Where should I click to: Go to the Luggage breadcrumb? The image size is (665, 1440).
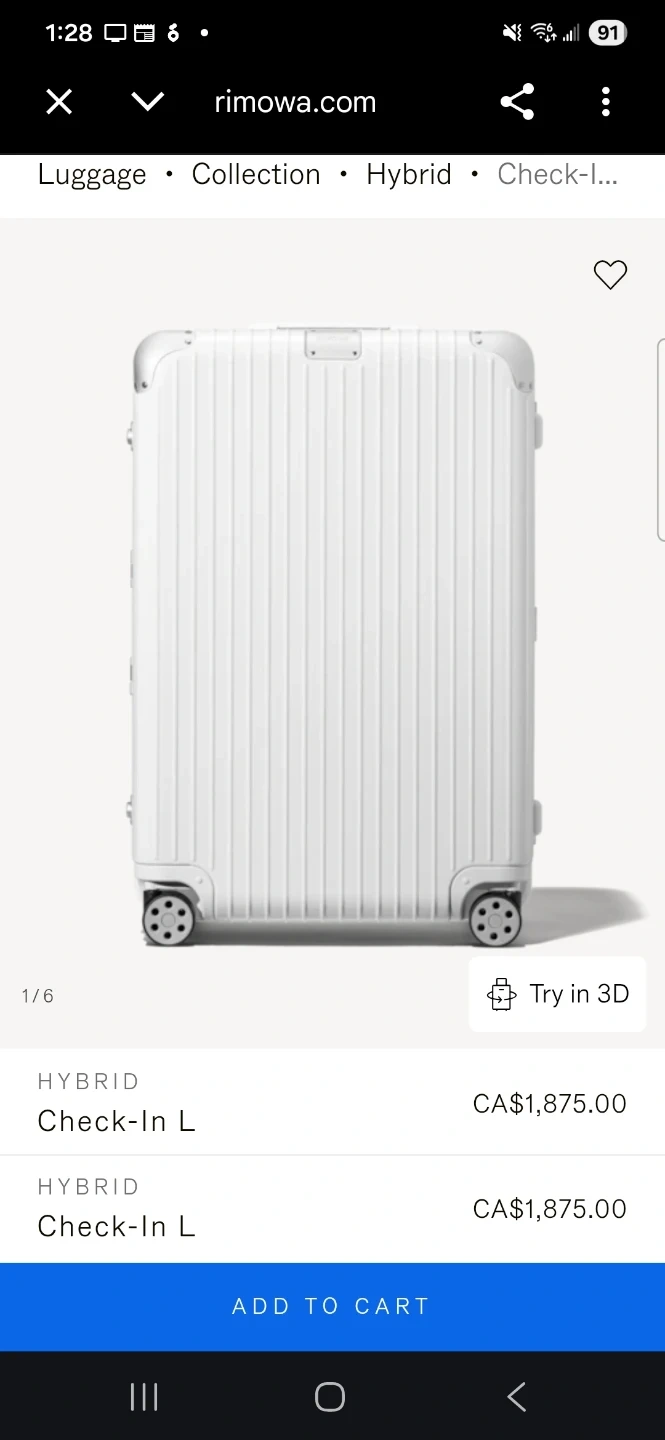coord(92,175)
